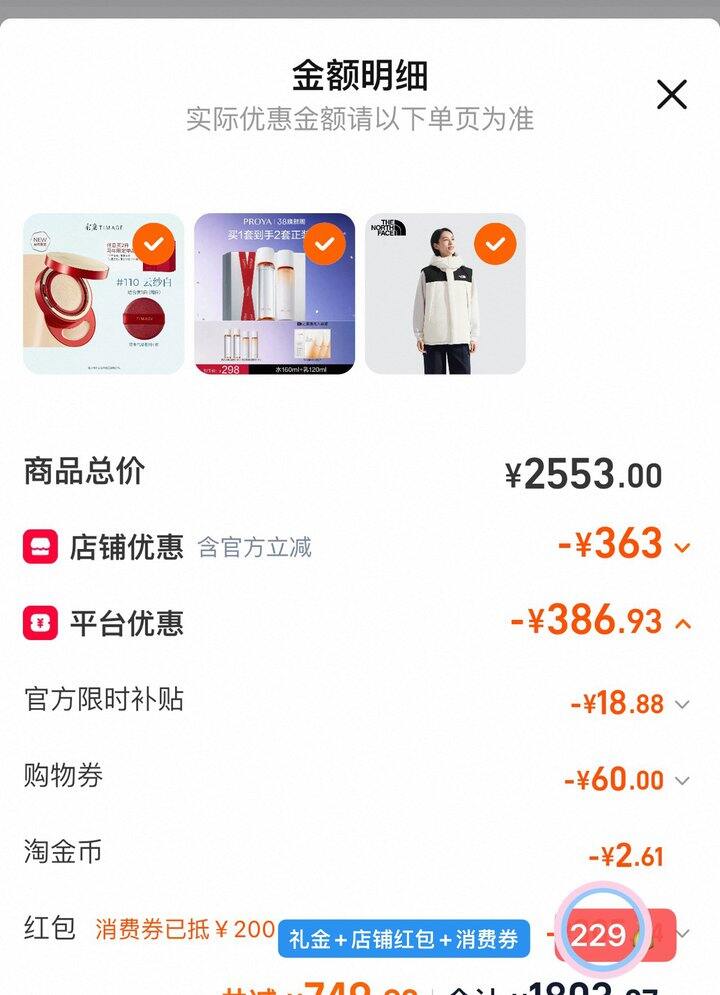Collapse the 平台优惠 breakdown
The width and height of the screenshot is (720, 995).
pyautogui.click(x=683, y=623)
